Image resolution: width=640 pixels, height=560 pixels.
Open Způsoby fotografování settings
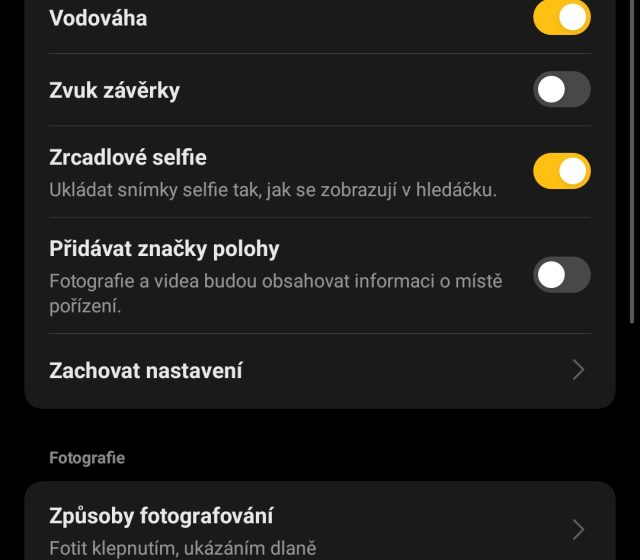pyautogui.click(x=318, y=528)
